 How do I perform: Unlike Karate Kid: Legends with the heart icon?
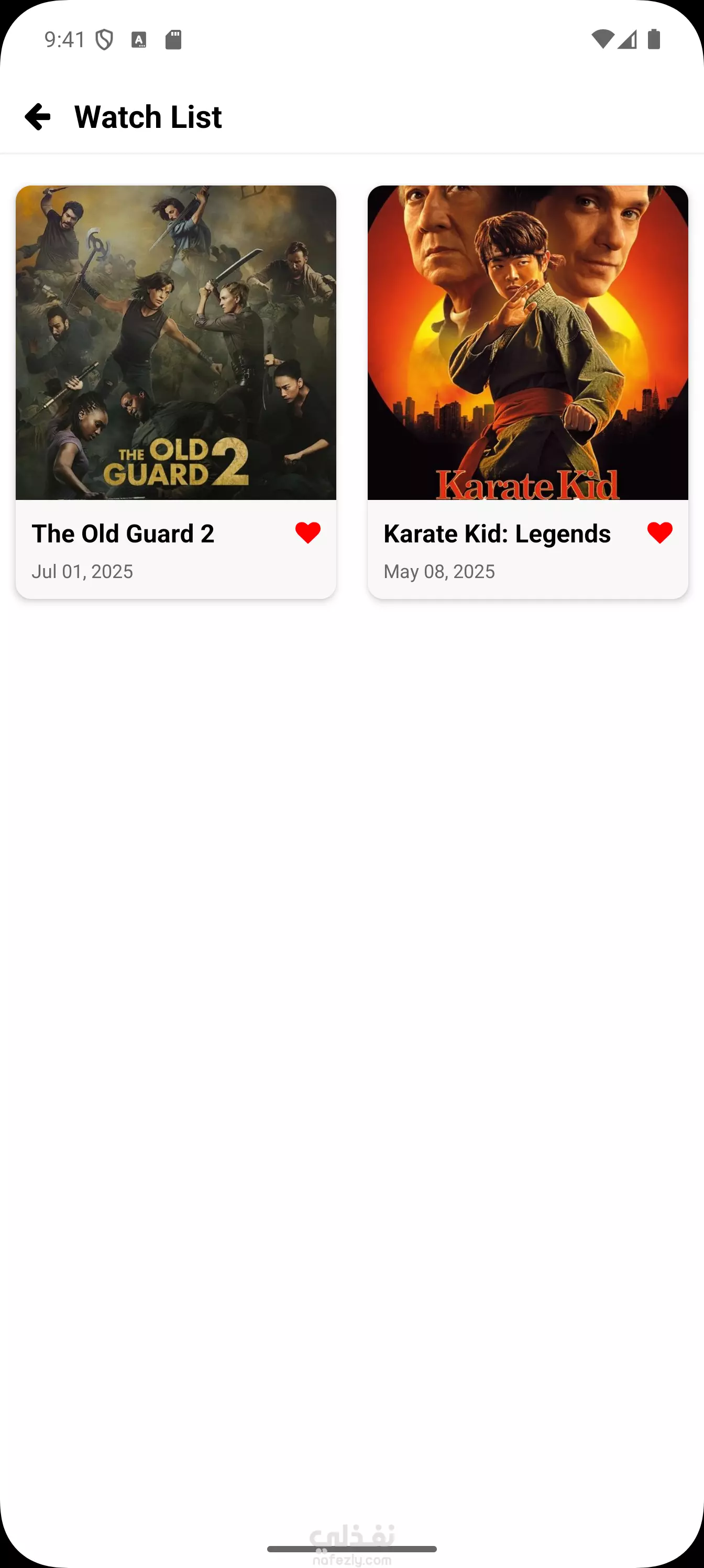(x=659, y=532)
